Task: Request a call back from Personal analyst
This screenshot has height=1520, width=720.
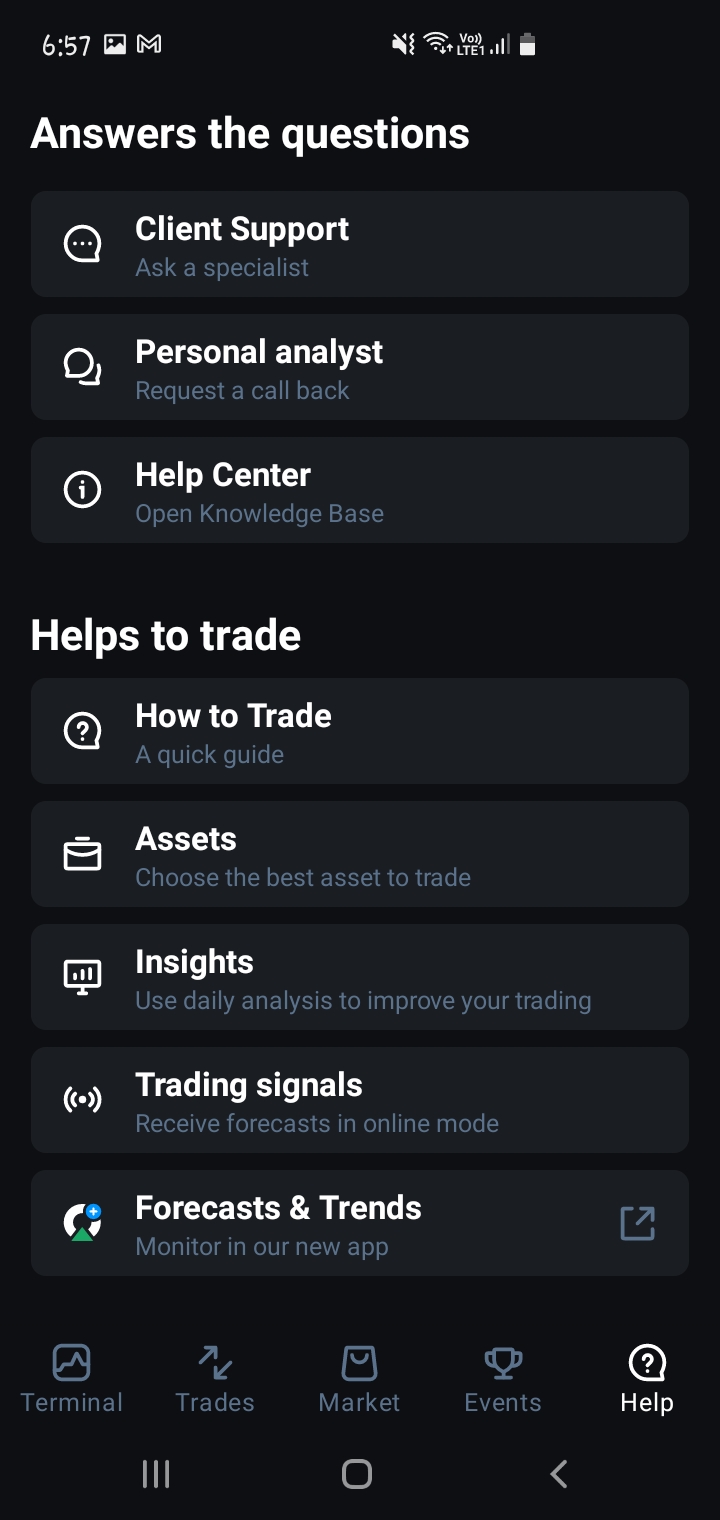Action: [360, 367]
